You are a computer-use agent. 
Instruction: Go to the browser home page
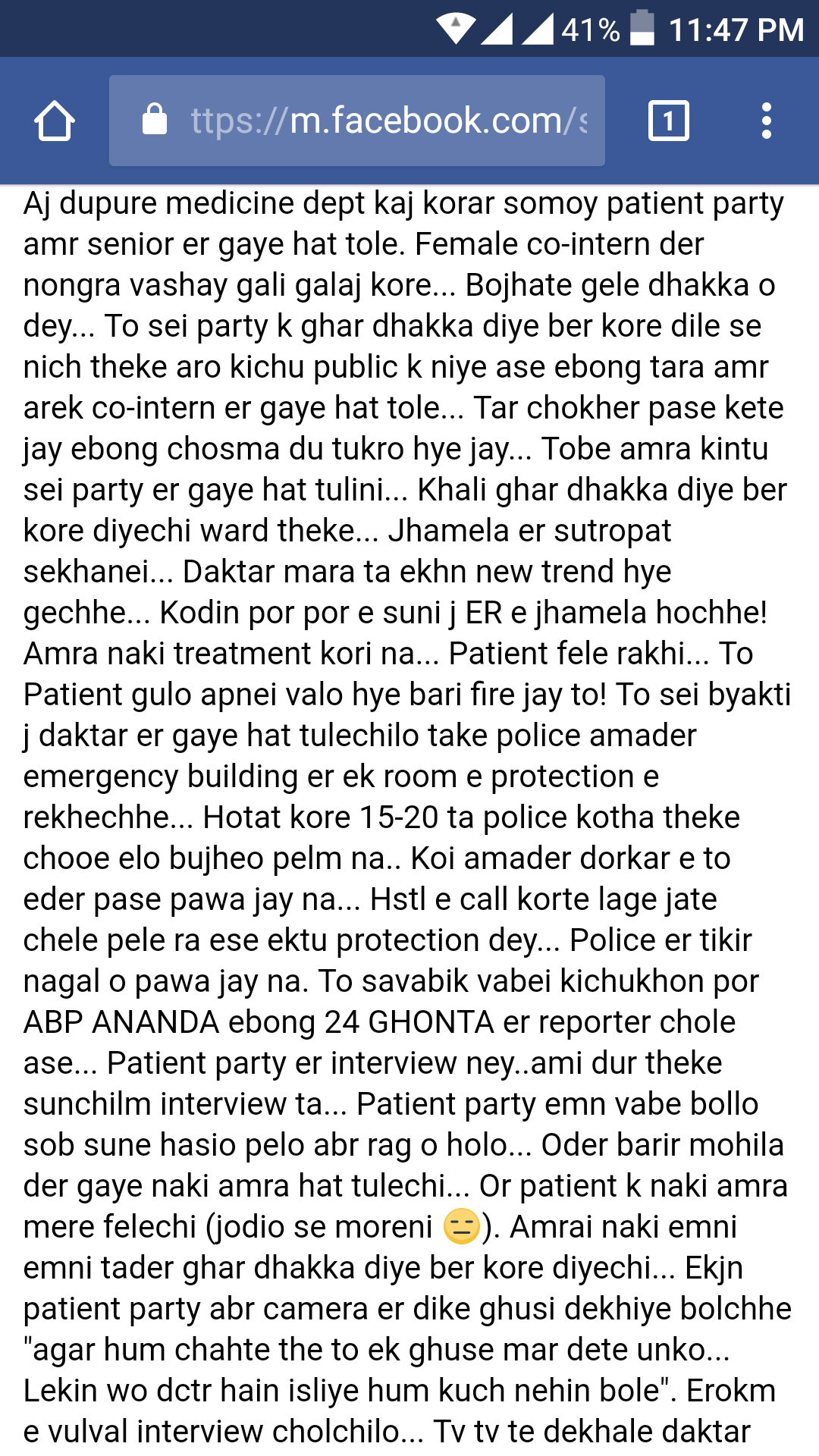(x=55, y=121)
